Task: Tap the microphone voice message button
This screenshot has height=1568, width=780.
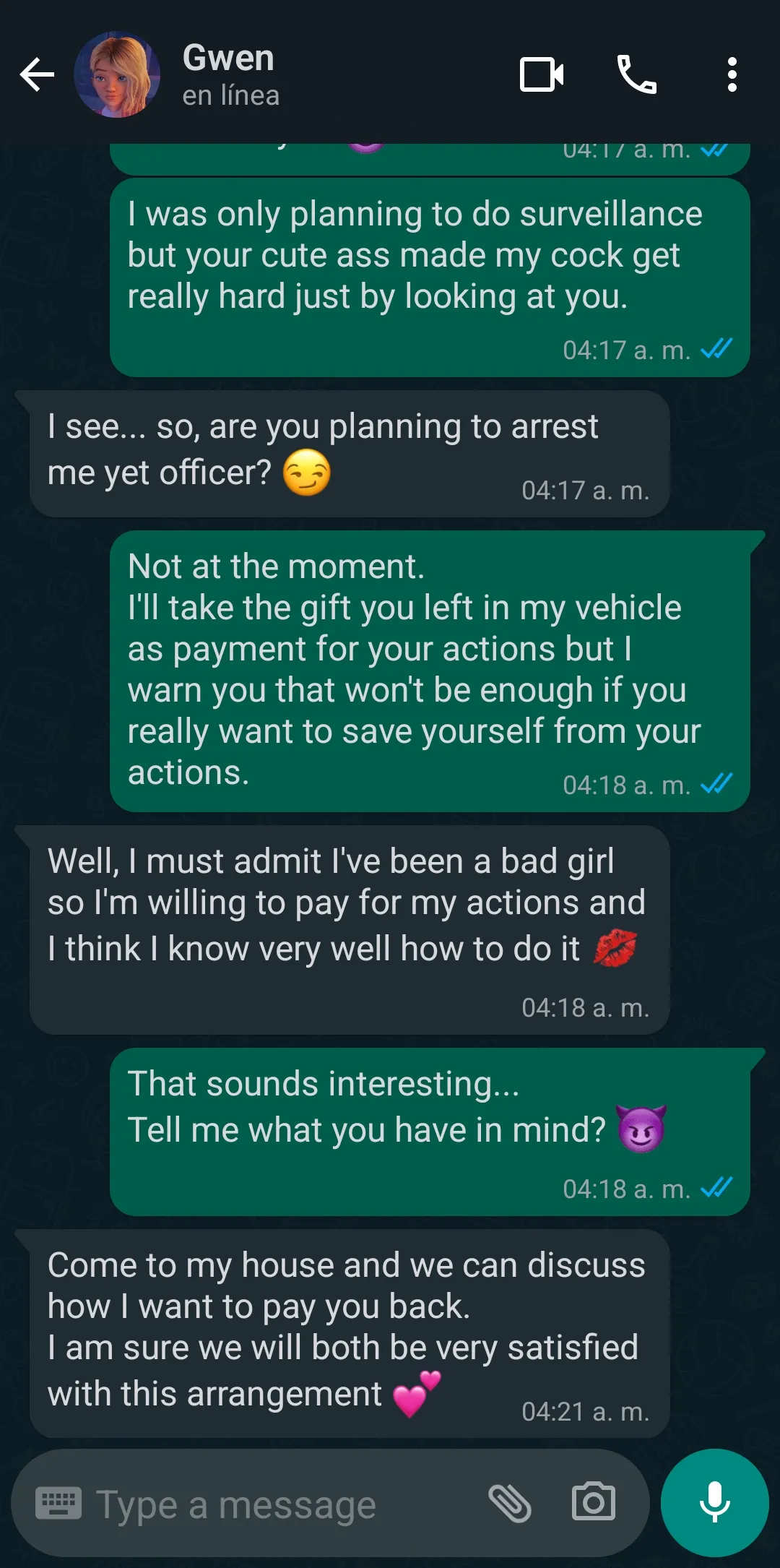Action: point(715,1503)
